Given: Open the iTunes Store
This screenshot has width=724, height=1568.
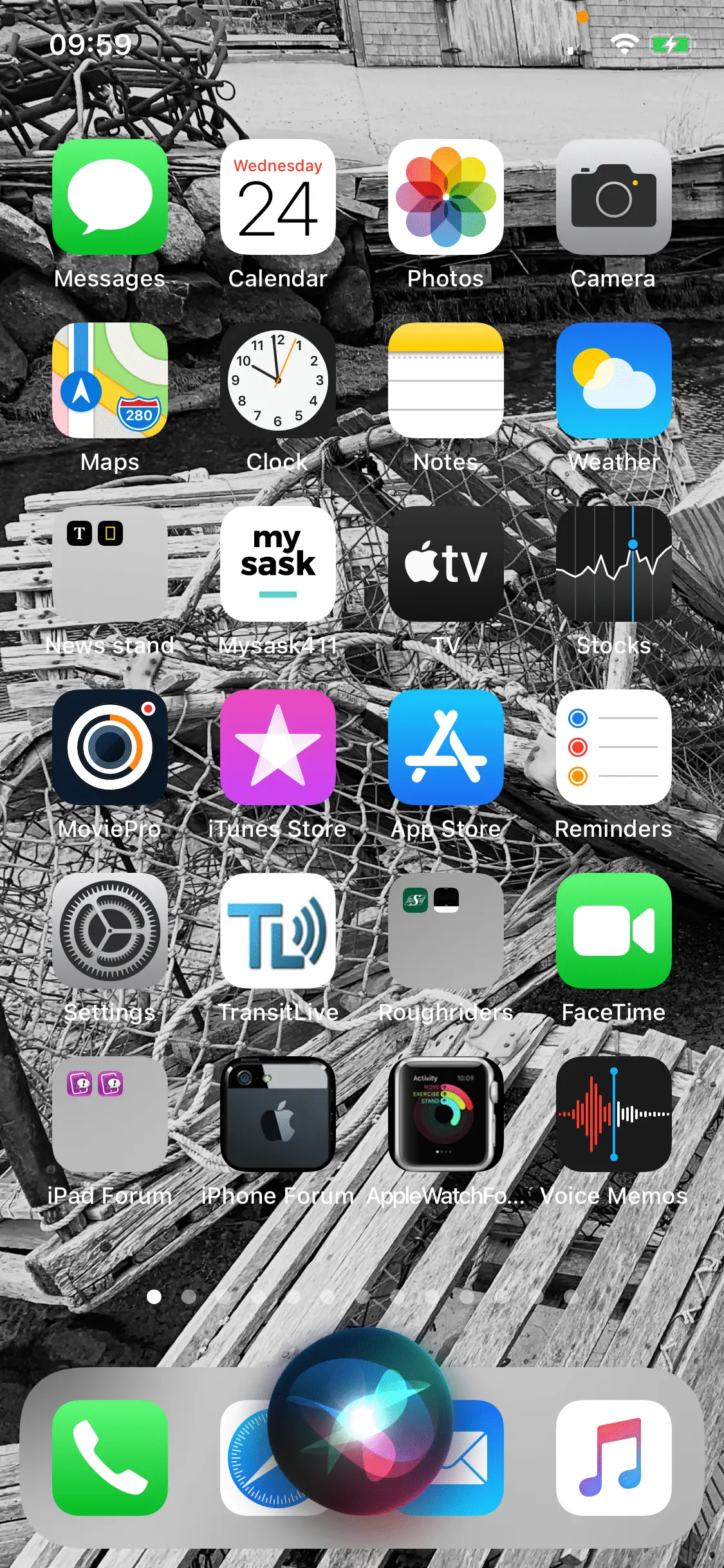Looking at the screenshot, I should point(278,747).
